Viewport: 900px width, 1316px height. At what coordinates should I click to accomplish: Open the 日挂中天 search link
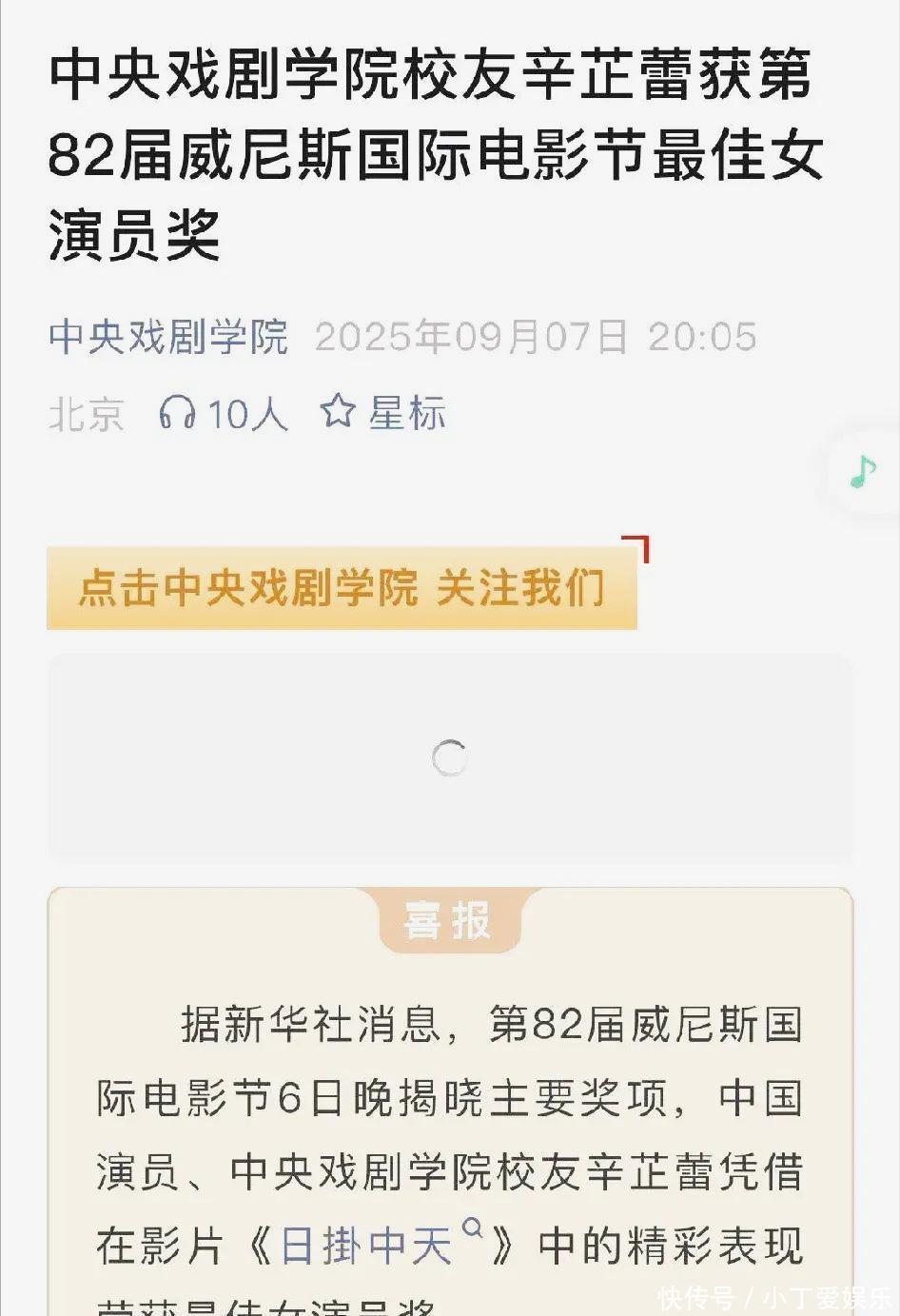366,1246
